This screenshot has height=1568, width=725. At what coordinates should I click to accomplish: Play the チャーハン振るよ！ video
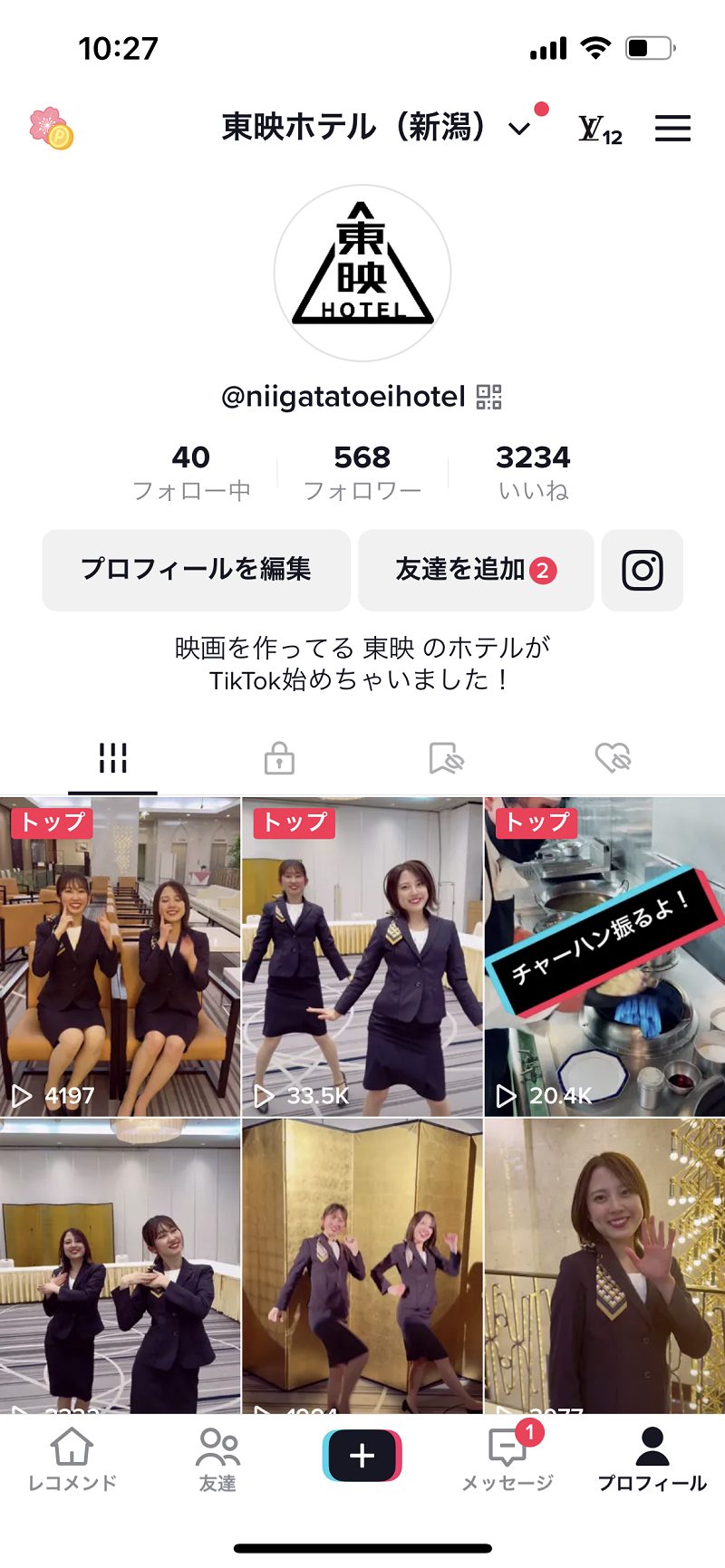click(604, 957)
